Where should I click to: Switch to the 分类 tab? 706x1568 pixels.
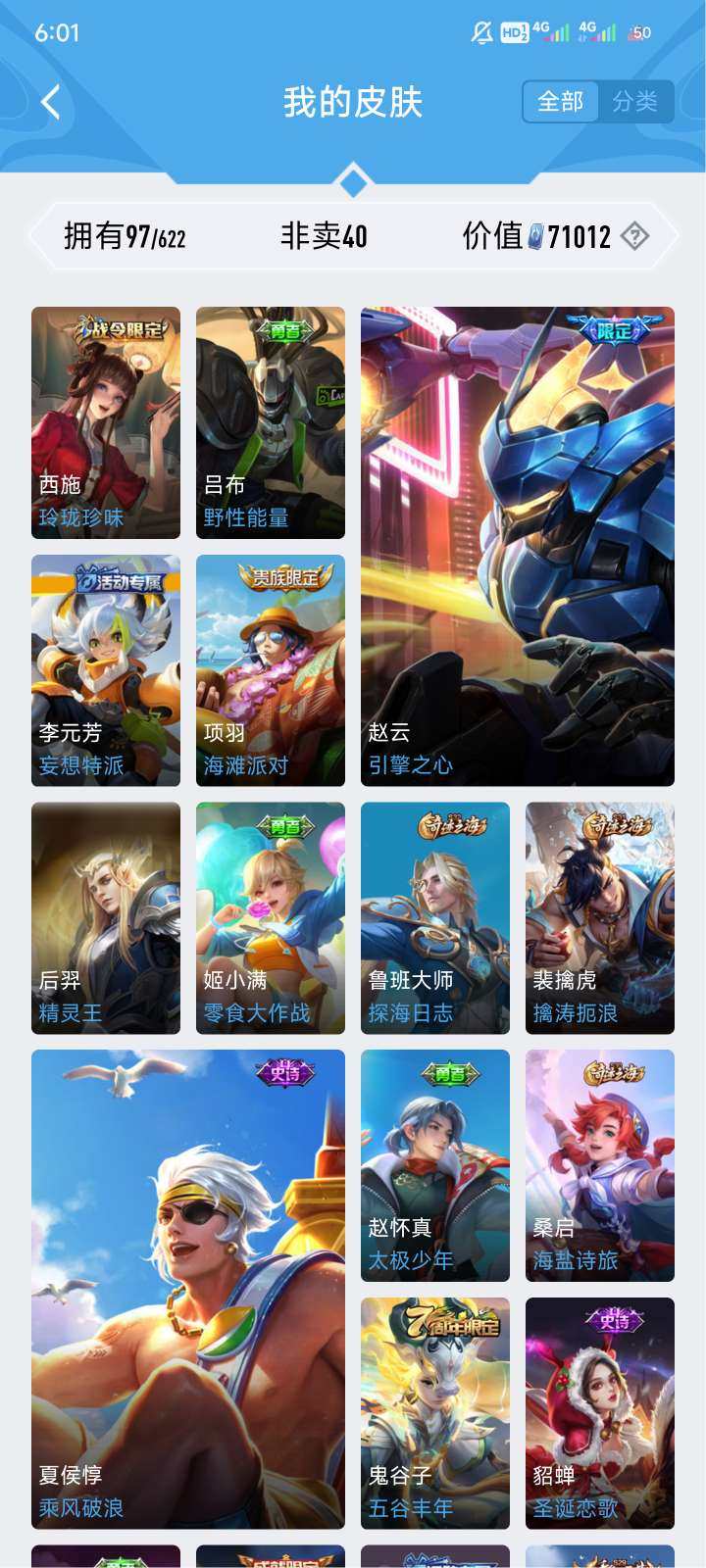pos(637,101)
